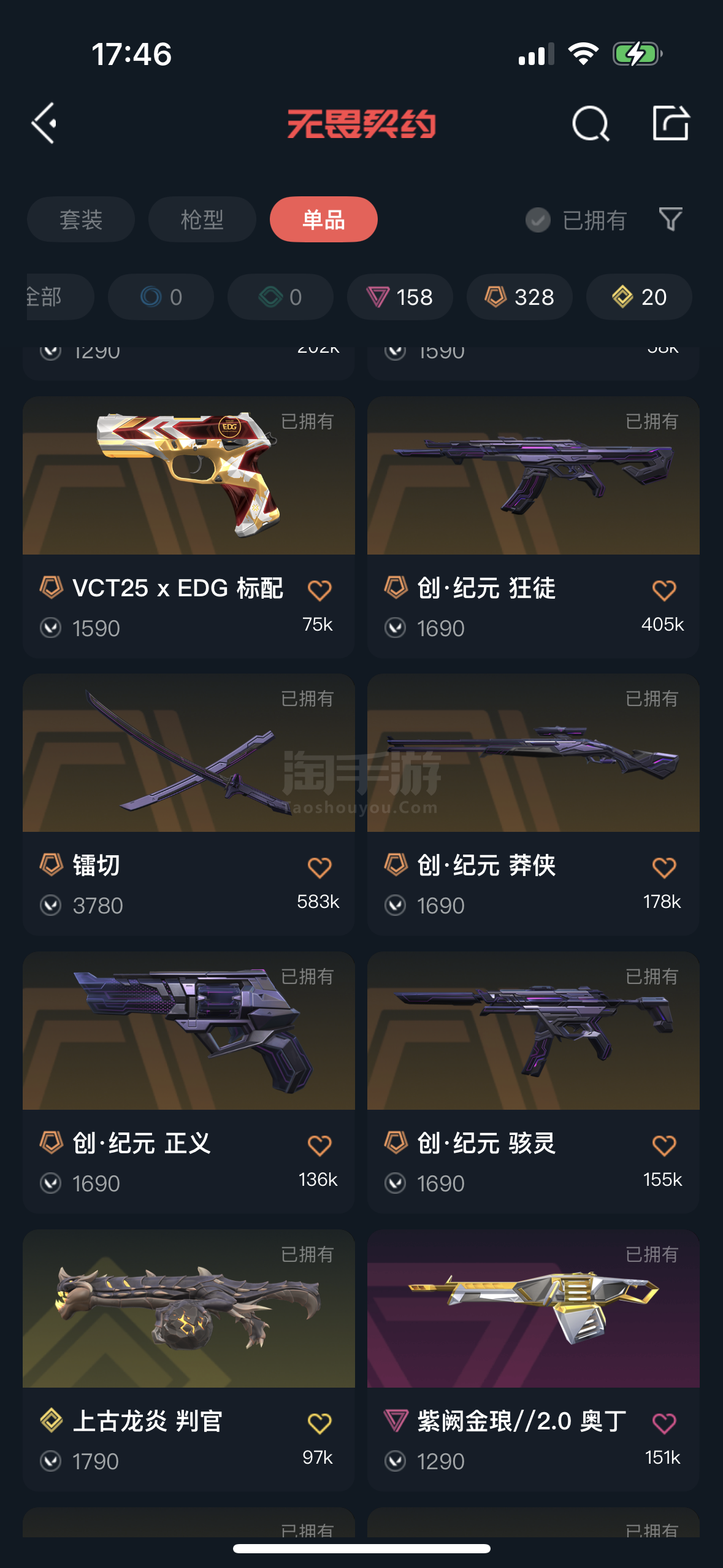
Task: Like the 镭切 skin with the heart
Action: [x=319, y=867]
